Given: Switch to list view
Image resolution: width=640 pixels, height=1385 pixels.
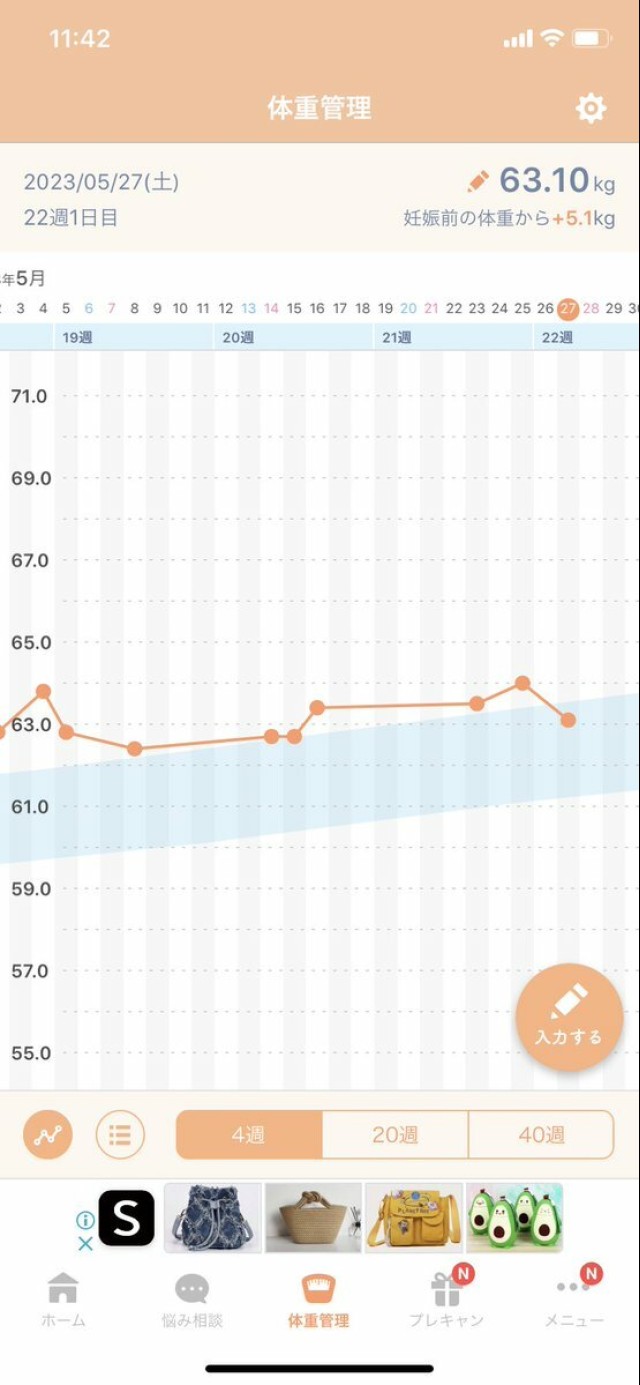Looking at the screenshot, I should pos(120,1135).
